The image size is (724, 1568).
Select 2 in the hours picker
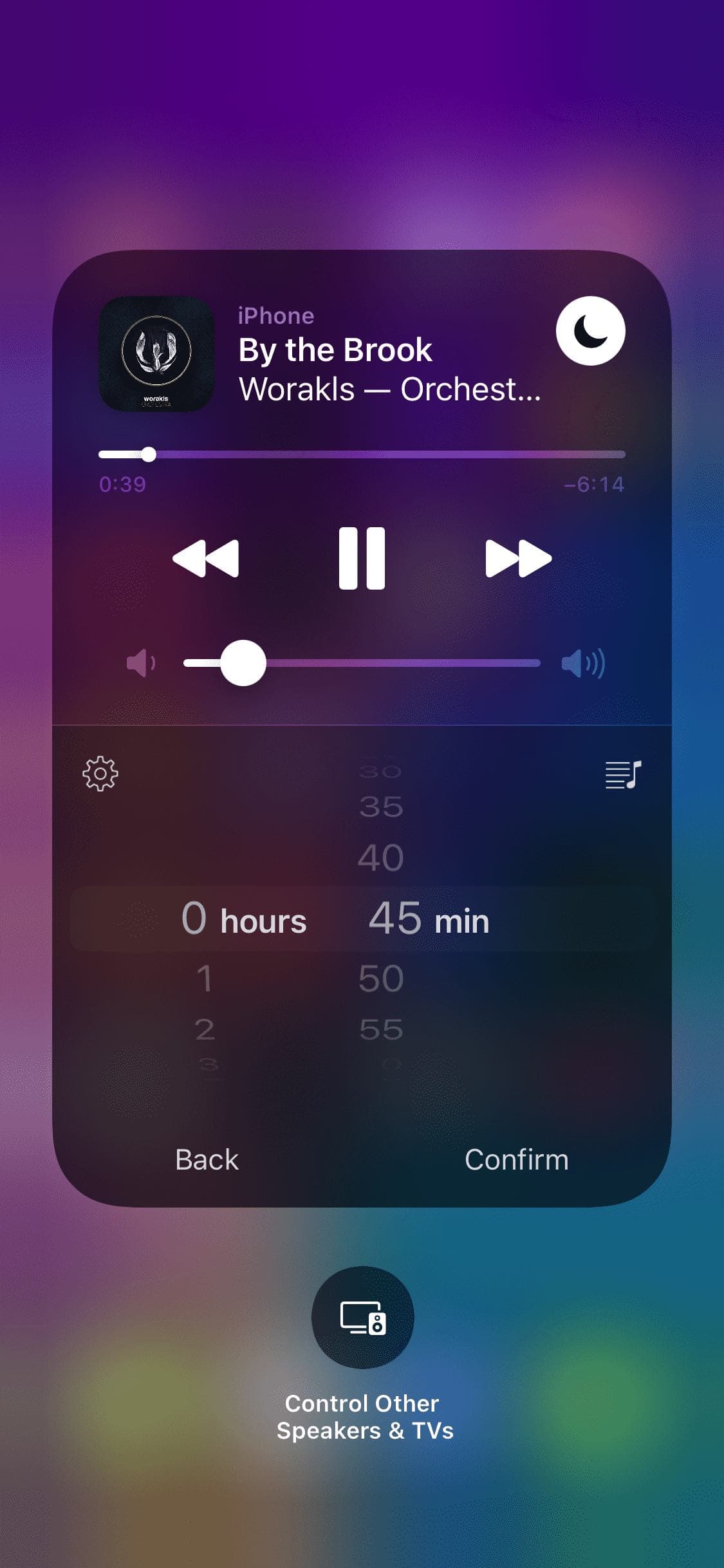(x=205, y=1029)
